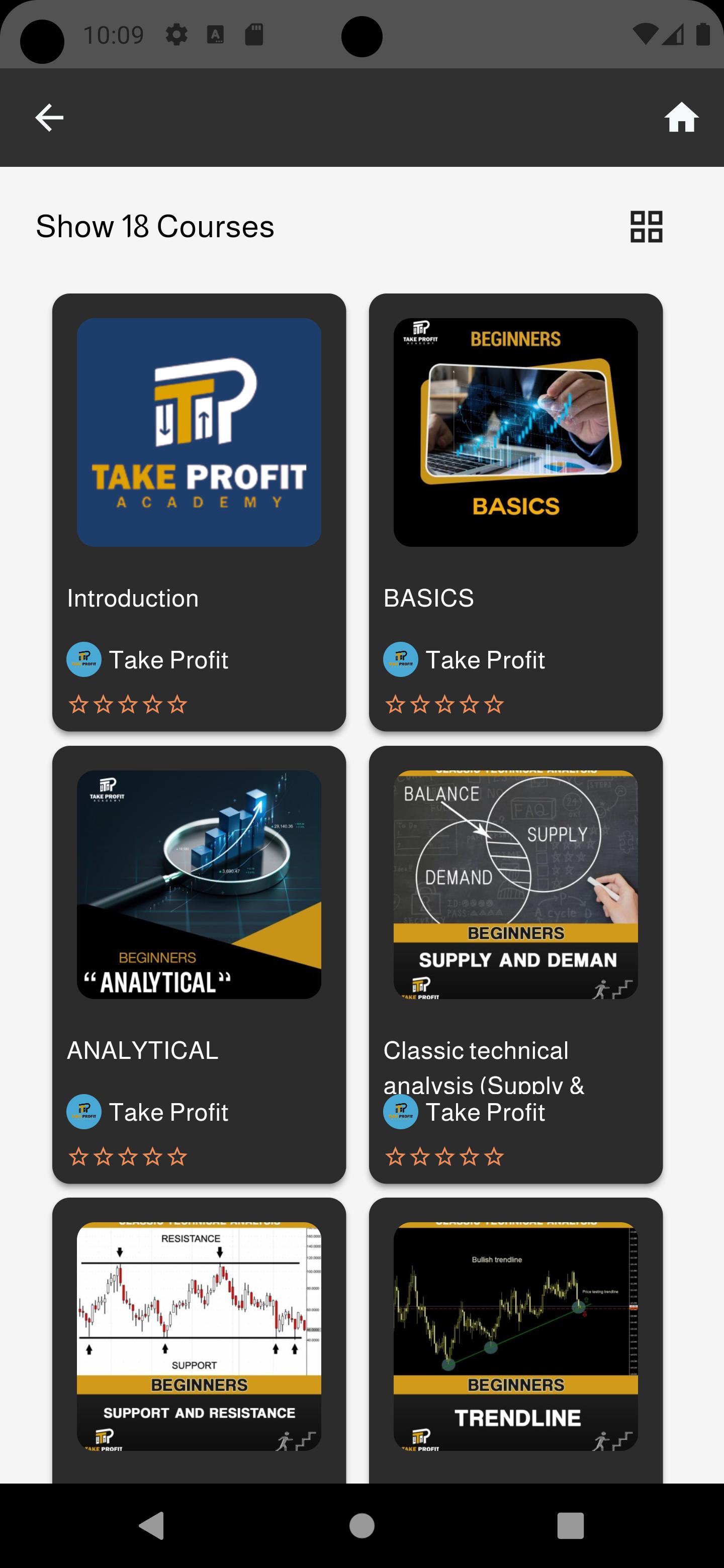
Task: Open recent apps from the navigation bar
Action: pos(570,1525)
